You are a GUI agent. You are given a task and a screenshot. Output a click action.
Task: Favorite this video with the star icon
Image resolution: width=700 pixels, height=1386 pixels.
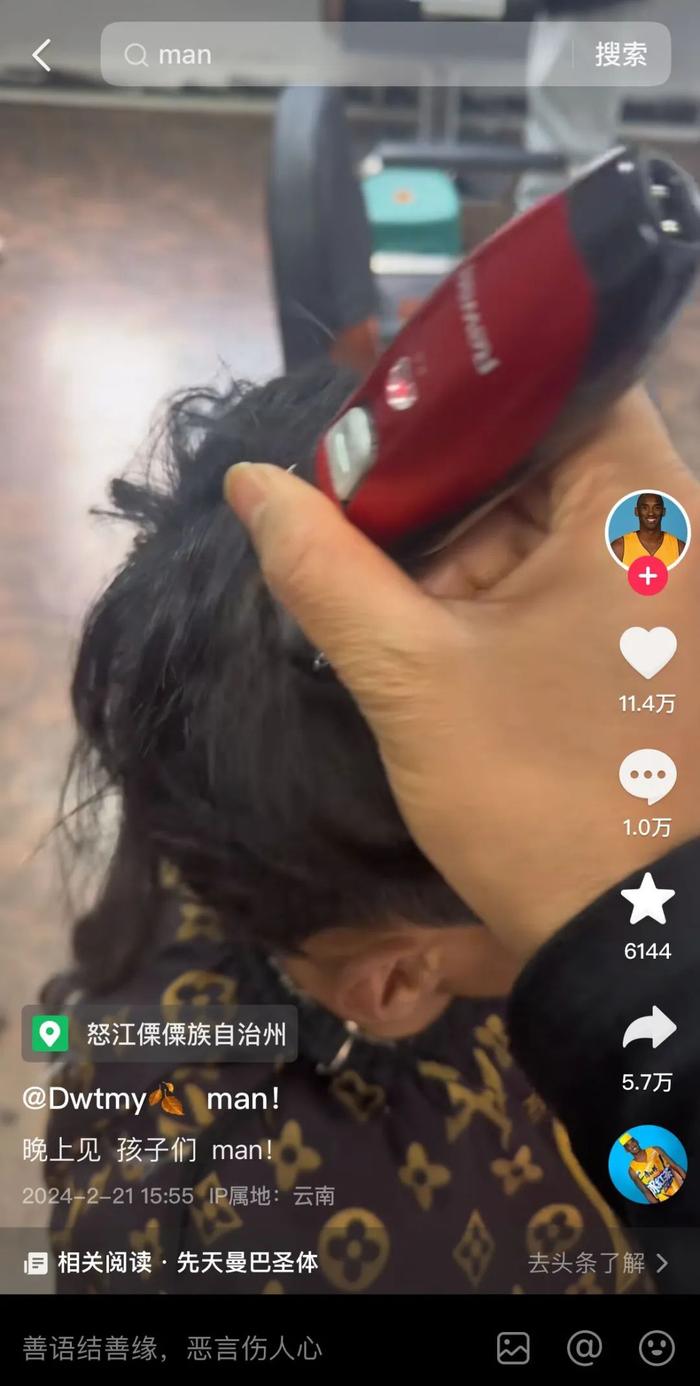click(x=647, y=900)
